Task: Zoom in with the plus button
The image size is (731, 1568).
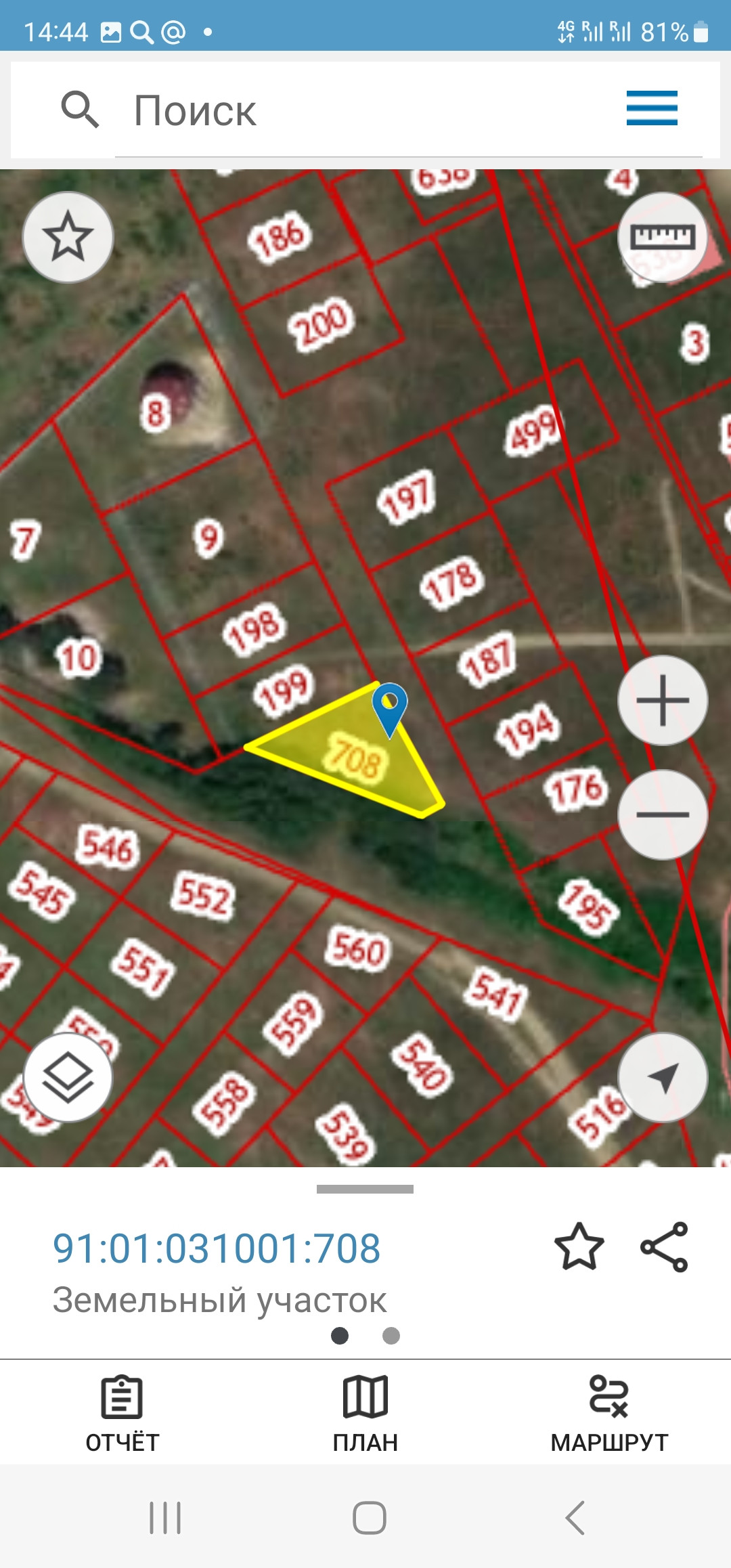Action: (663, 700)
